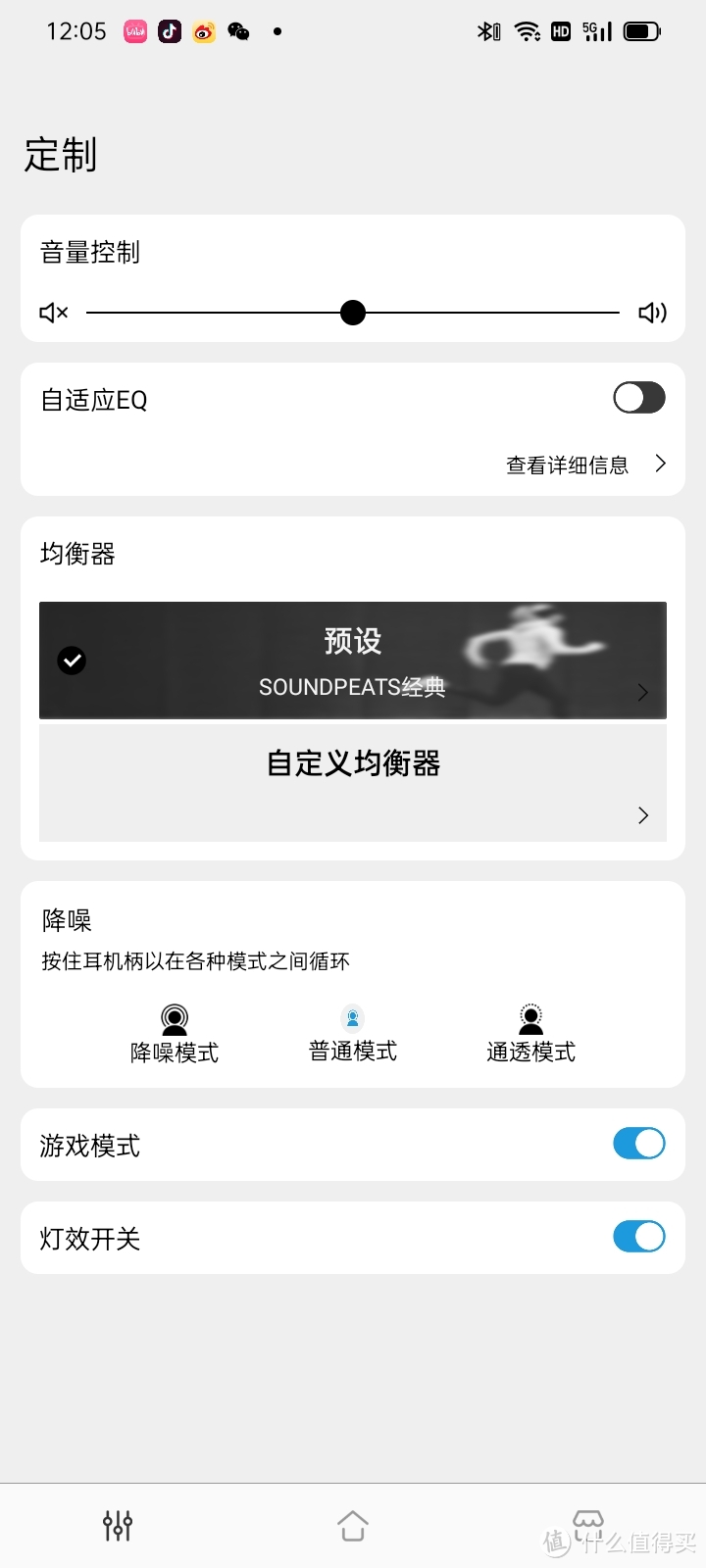Open the earbuds device tab at bottom right
The width and height of the screenshot is (706, 1568).
586,1520
